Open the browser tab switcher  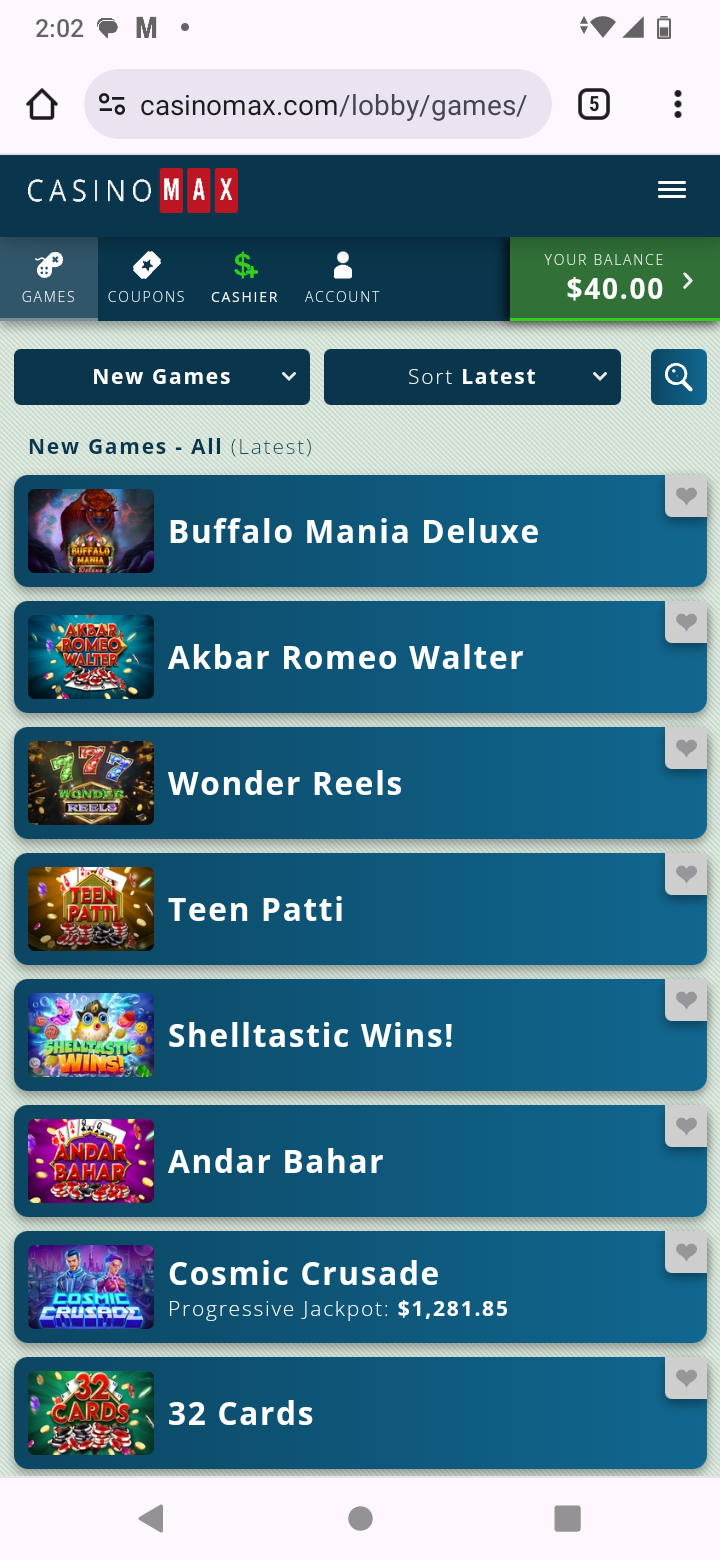[594, 104]
